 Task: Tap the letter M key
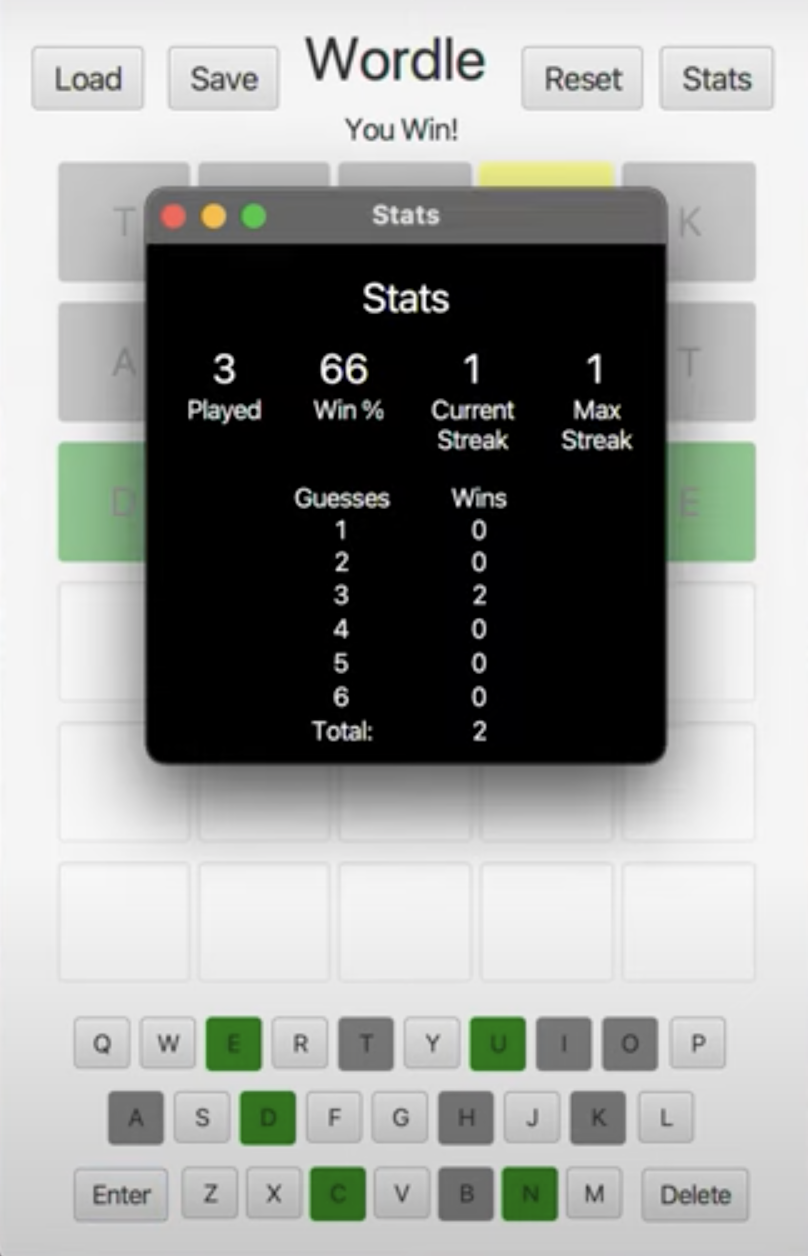(x=594, y=1194)
